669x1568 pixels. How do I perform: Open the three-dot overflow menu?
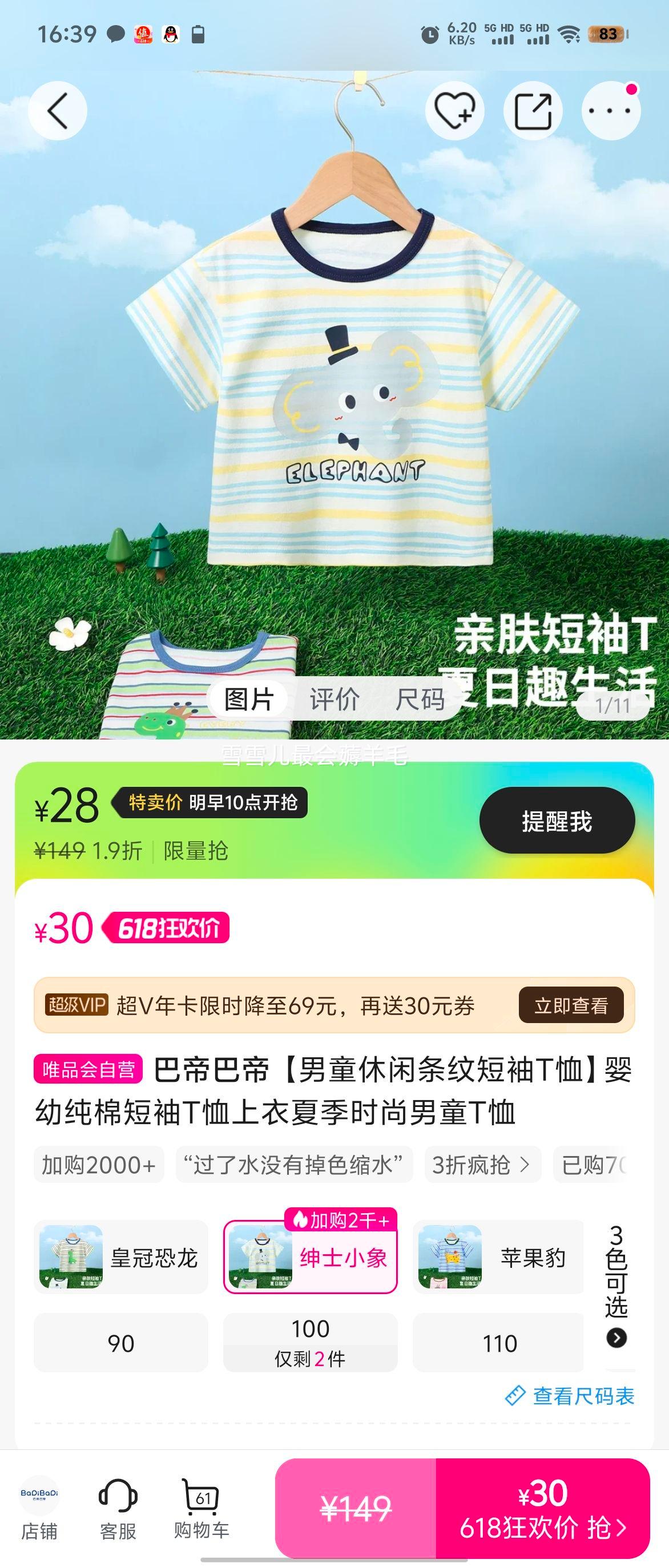pos(611,111)
